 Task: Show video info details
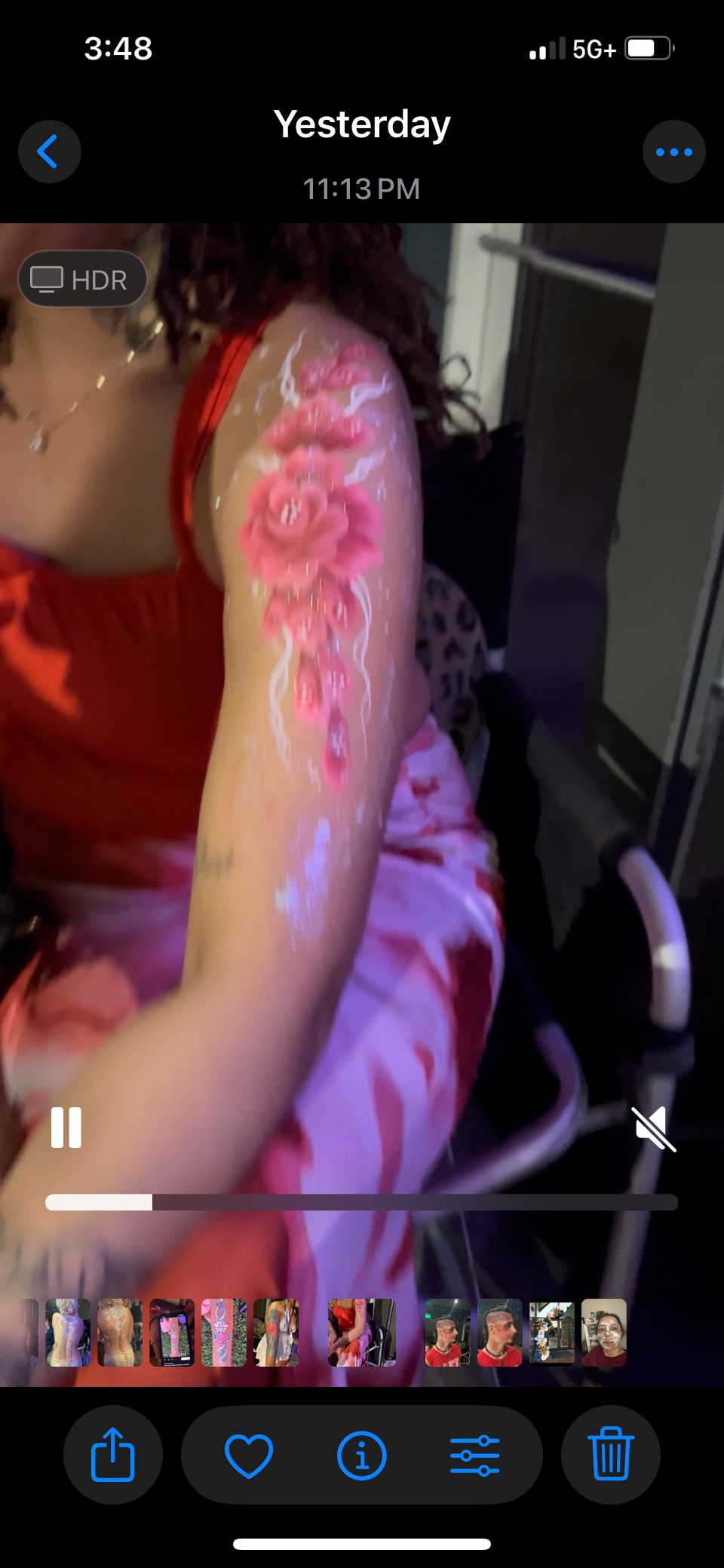coord(361,1455)
